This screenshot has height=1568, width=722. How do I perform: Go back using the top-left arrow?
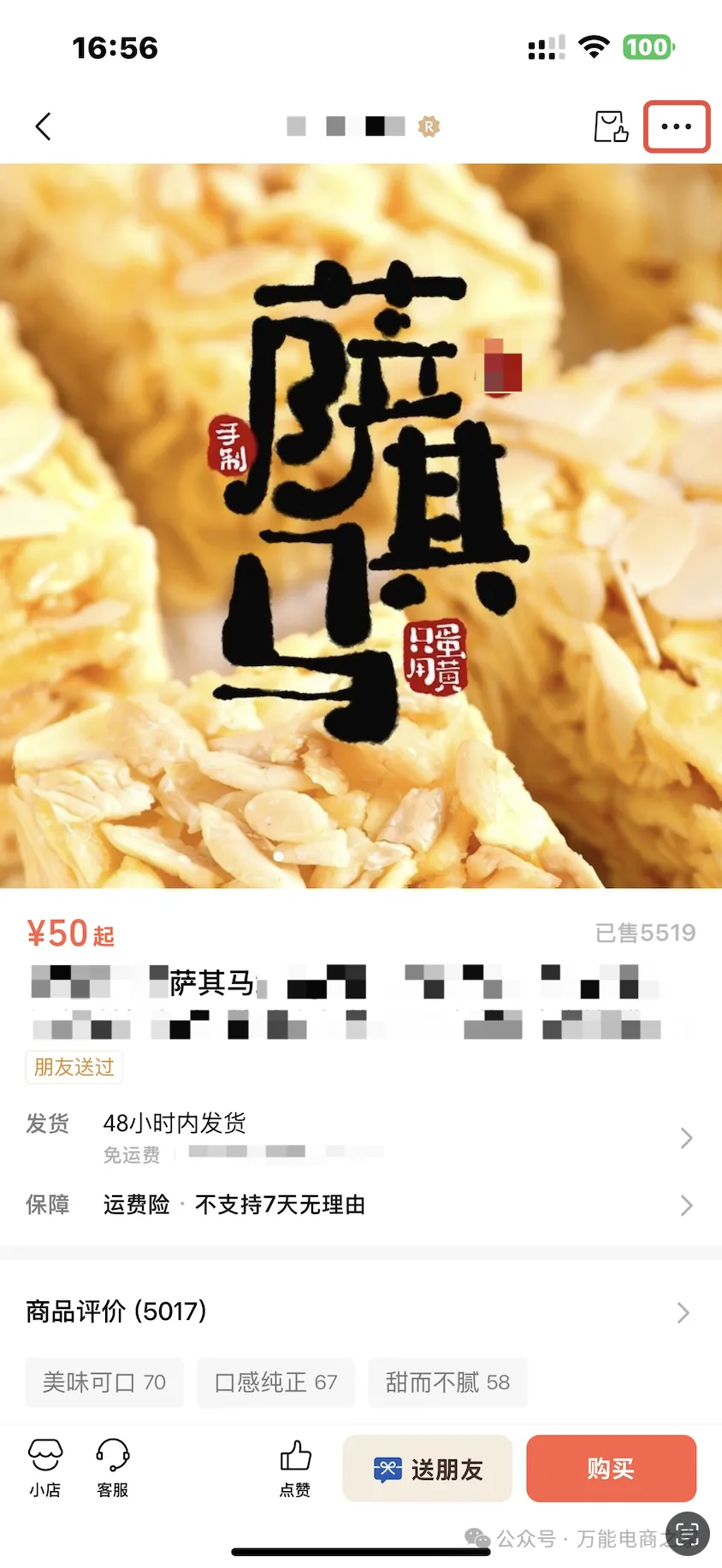tap(44, 127)
